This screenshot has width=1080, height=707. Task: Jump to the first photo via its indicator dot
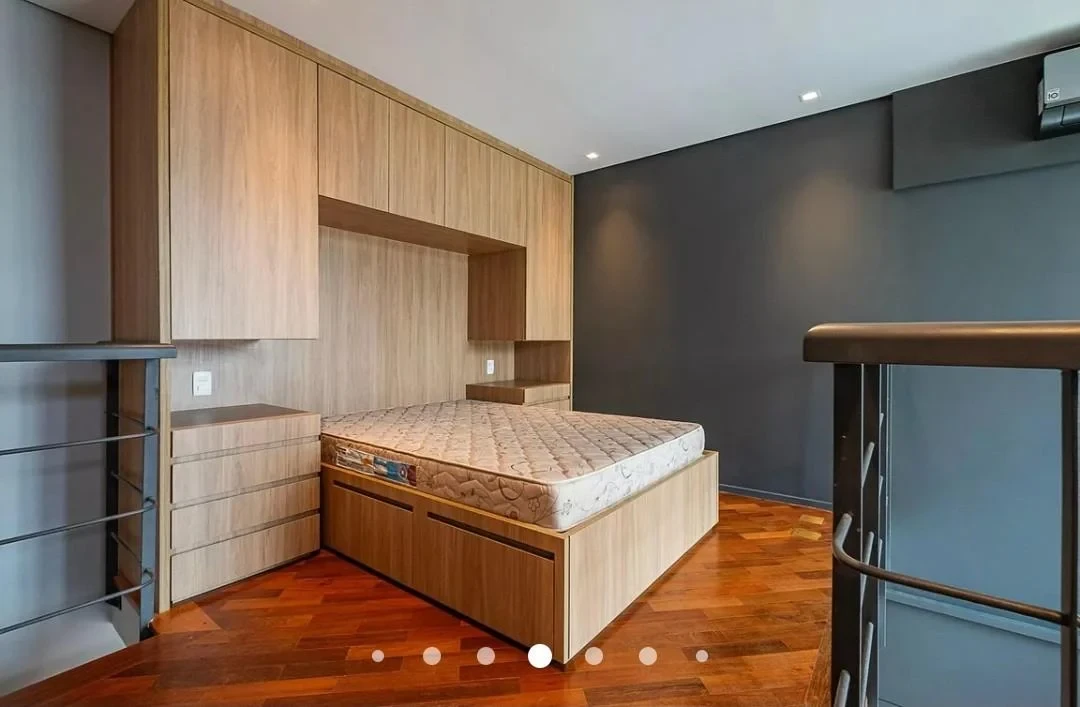point(378,656)
